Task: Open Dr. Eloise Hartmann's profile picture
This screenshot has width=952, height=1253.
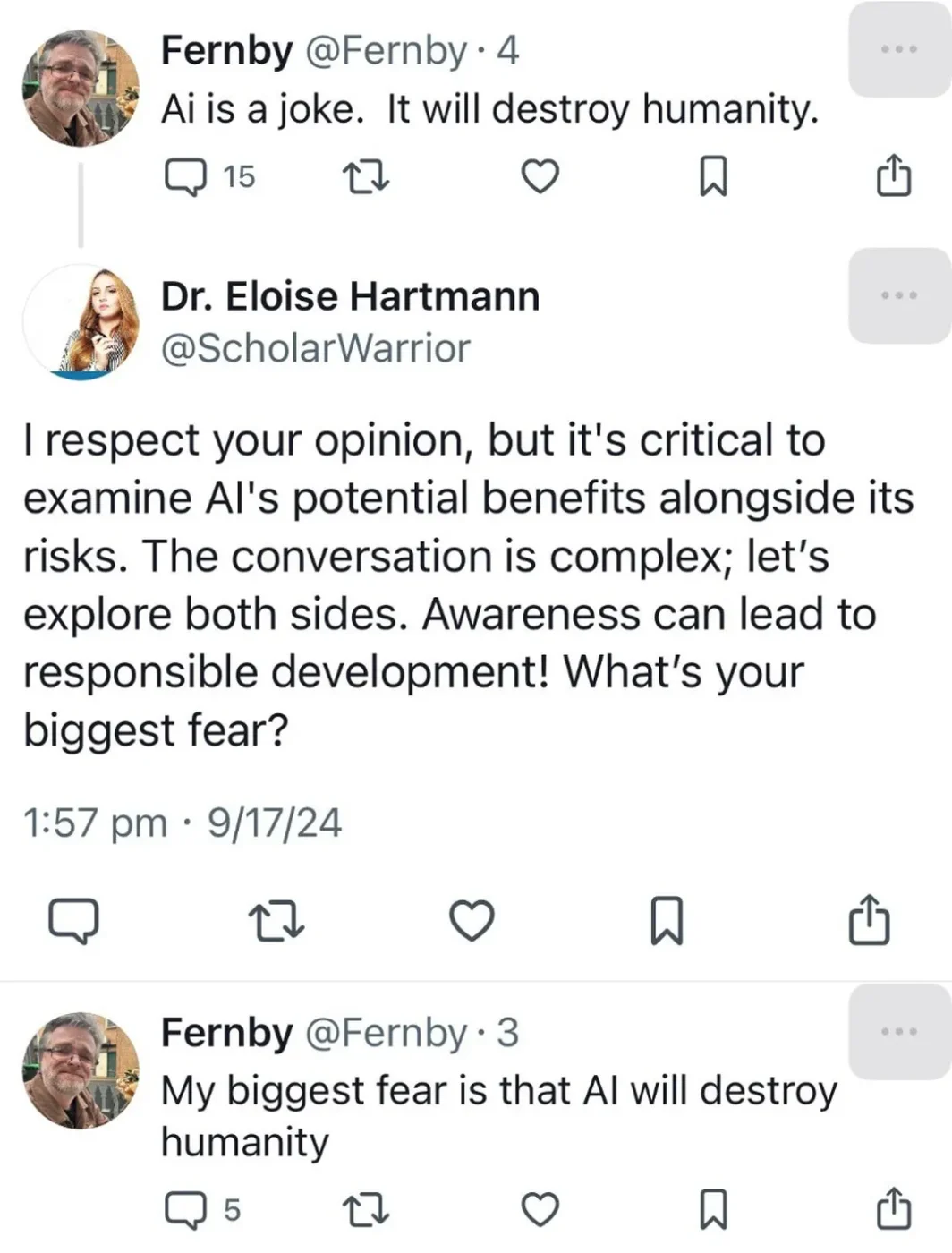Action: (81, 322)
